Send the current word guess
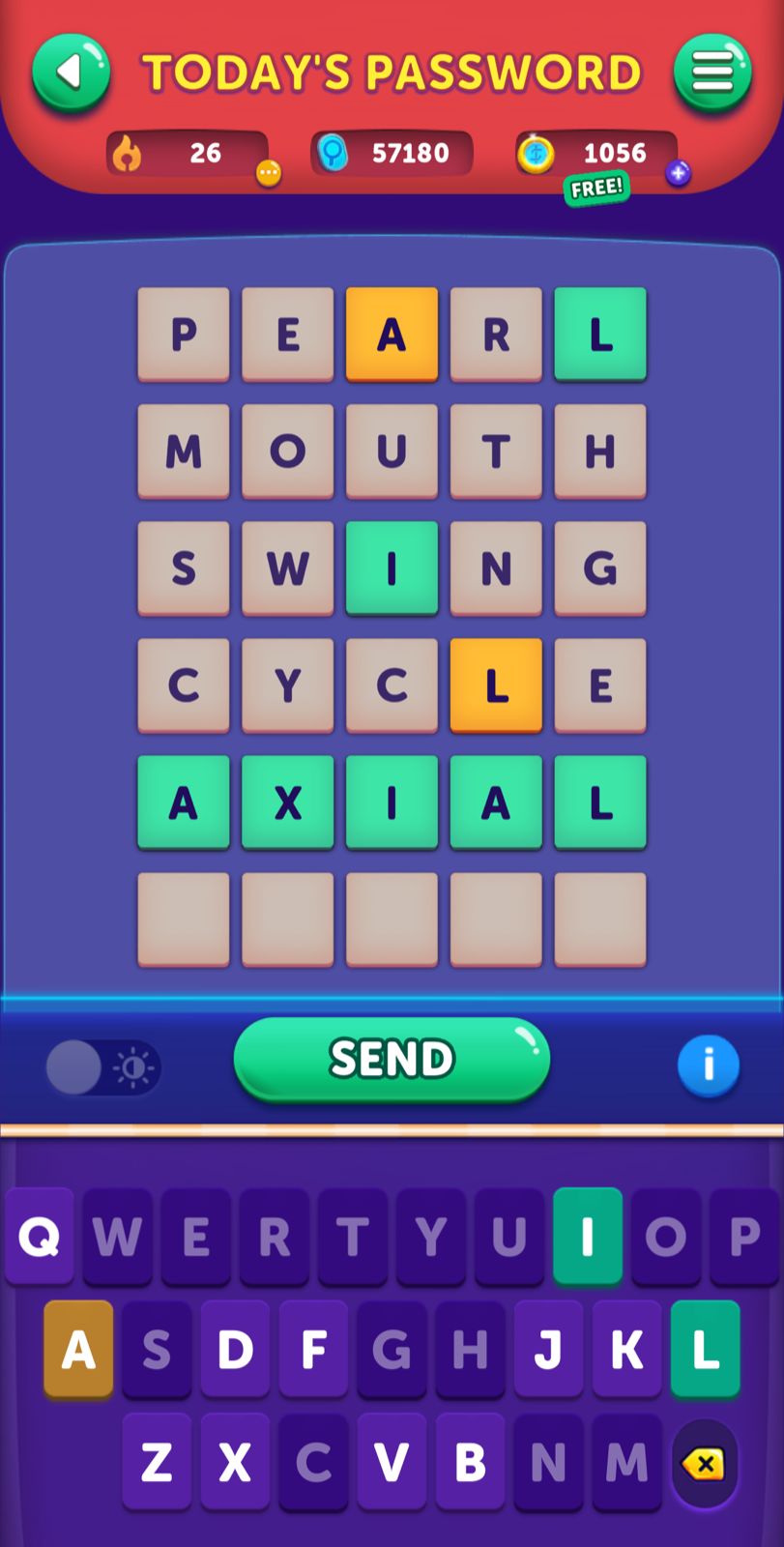 392,1059
